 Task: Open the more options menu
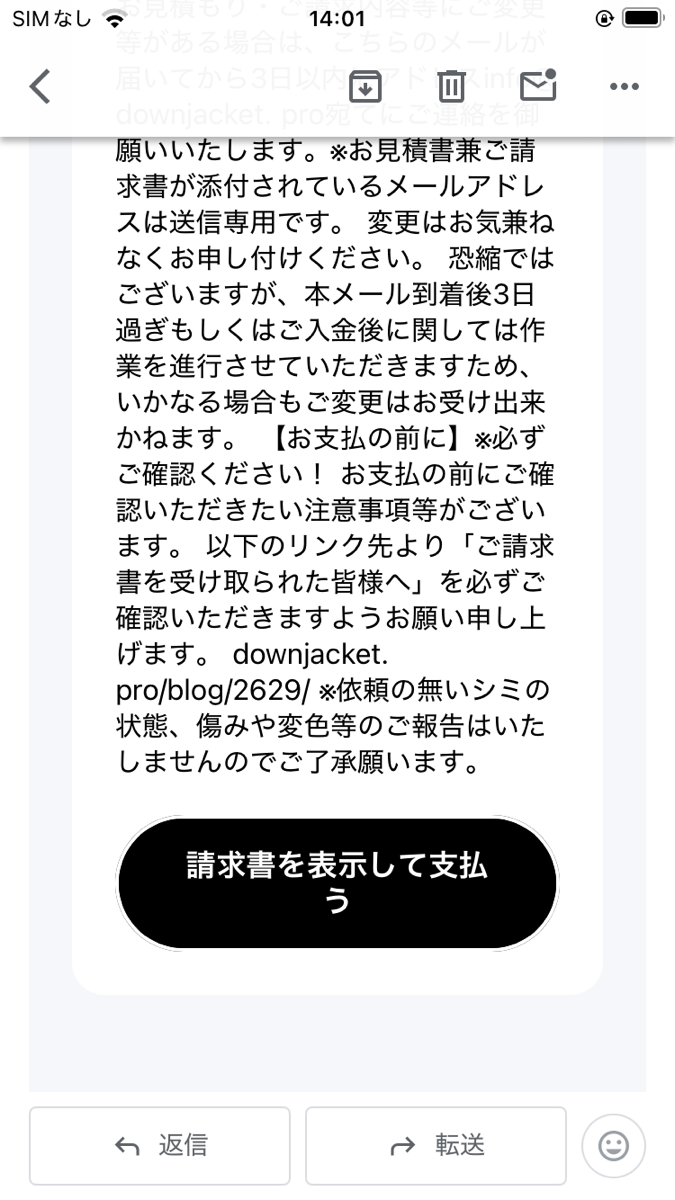point(624,87)
